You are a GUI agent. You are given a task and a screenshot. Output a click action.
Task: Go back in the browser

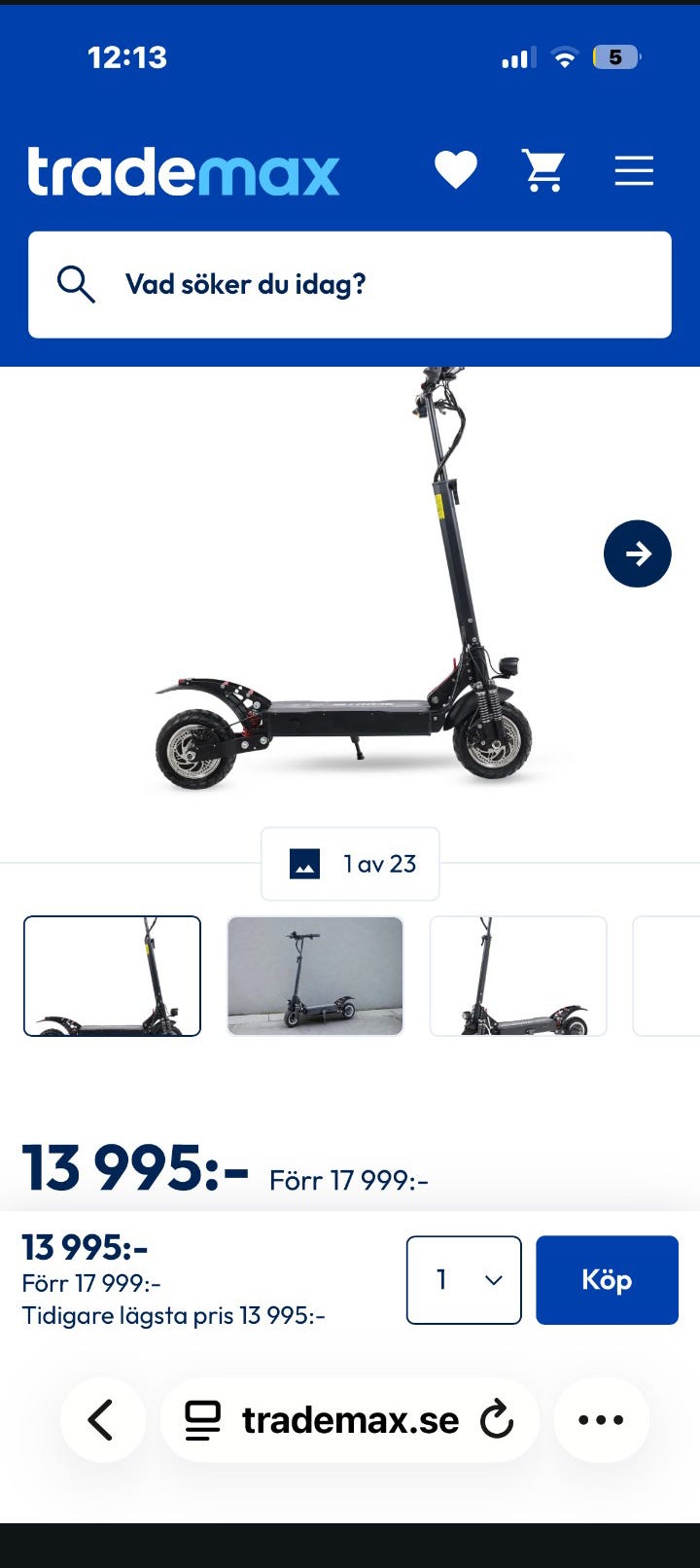pos(103,1420)
